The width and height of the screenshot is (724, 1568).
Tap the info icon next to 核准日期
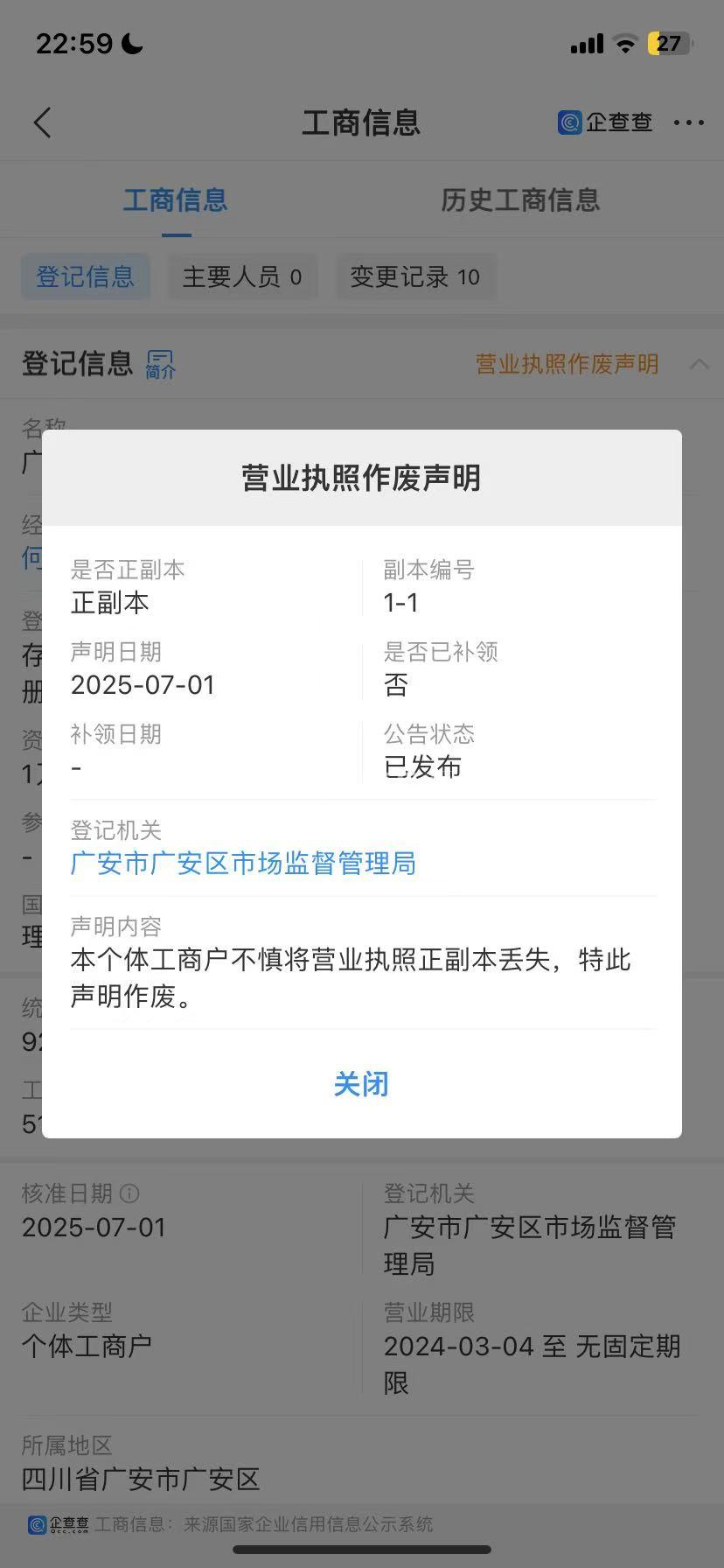coord(129,1193)
